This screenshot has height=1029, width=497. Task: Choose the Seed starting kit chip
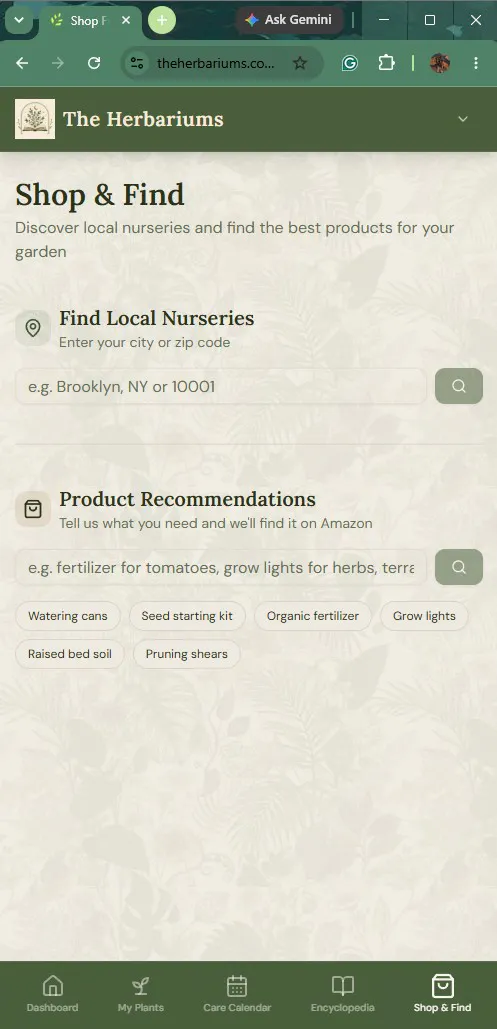coord(187,616)
